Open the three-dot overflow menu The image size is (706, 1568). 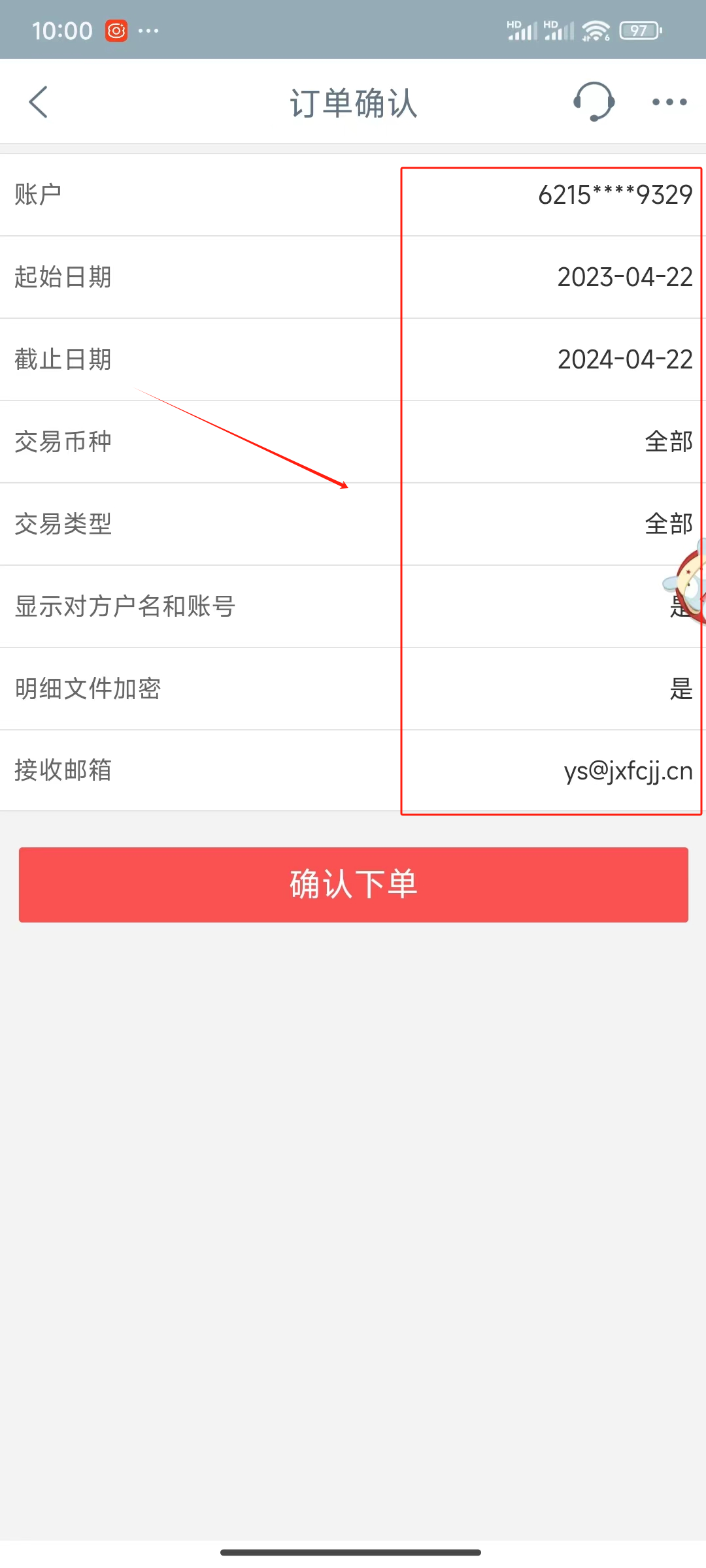point(669,103)
